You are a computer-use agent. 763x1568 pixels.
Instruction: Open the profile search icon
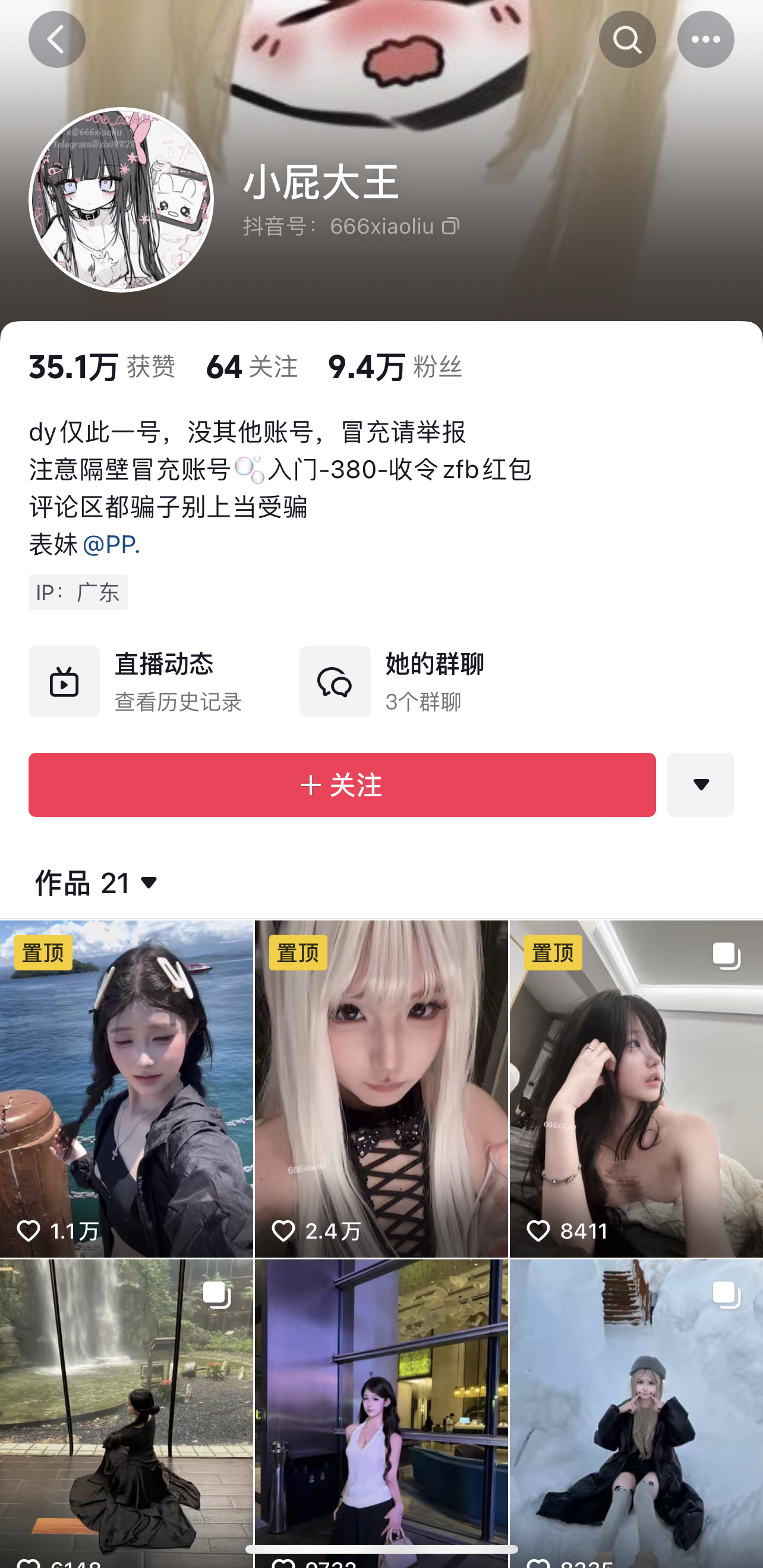point(627,40)
